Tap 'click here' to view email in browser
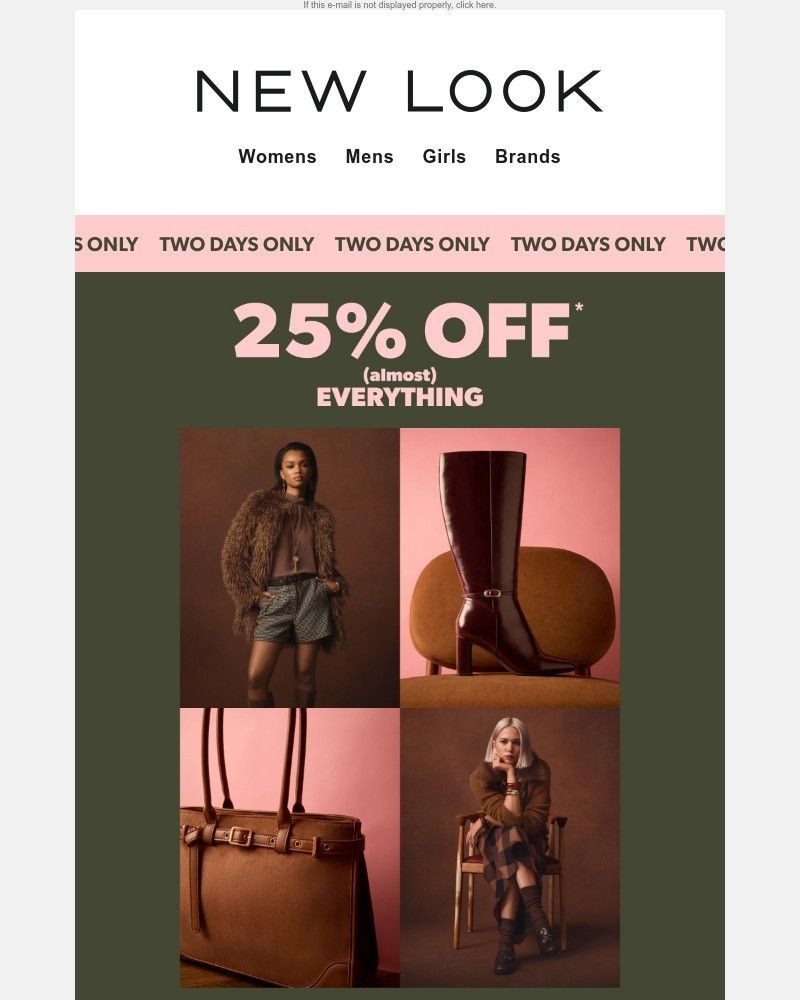 pos(476,5)
